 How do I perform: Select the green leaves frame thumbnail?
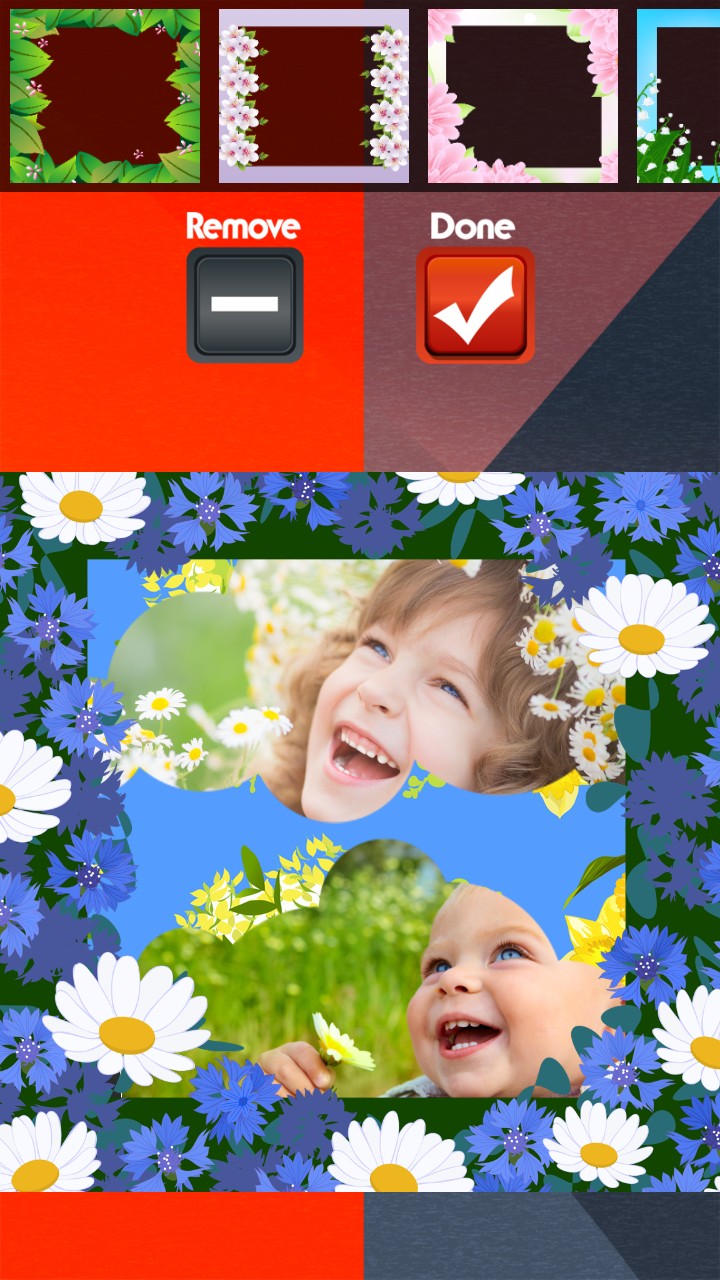(105, 96)
